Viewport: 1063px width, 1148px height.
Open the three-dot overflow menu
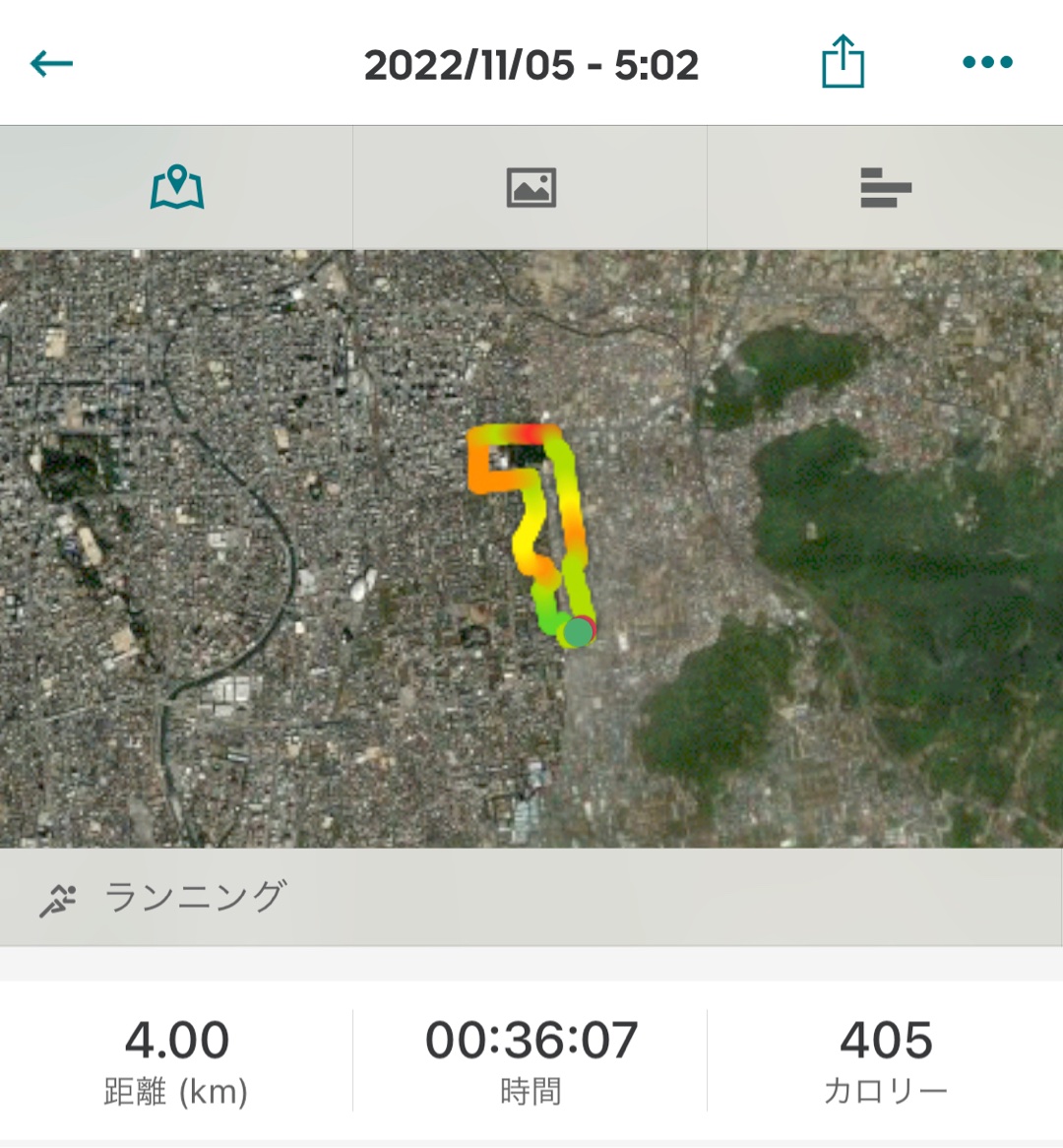[x=986, y=62]
